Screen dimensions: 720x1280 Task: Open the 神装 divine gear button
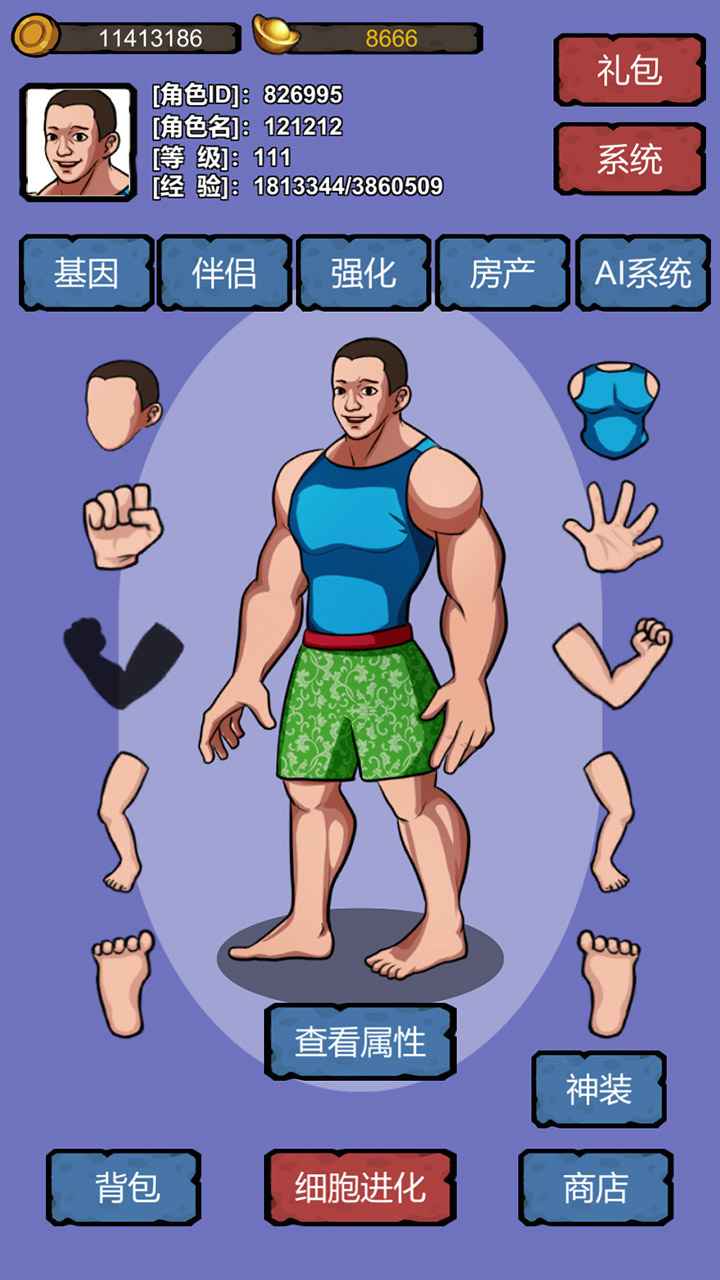[598, 1089]
